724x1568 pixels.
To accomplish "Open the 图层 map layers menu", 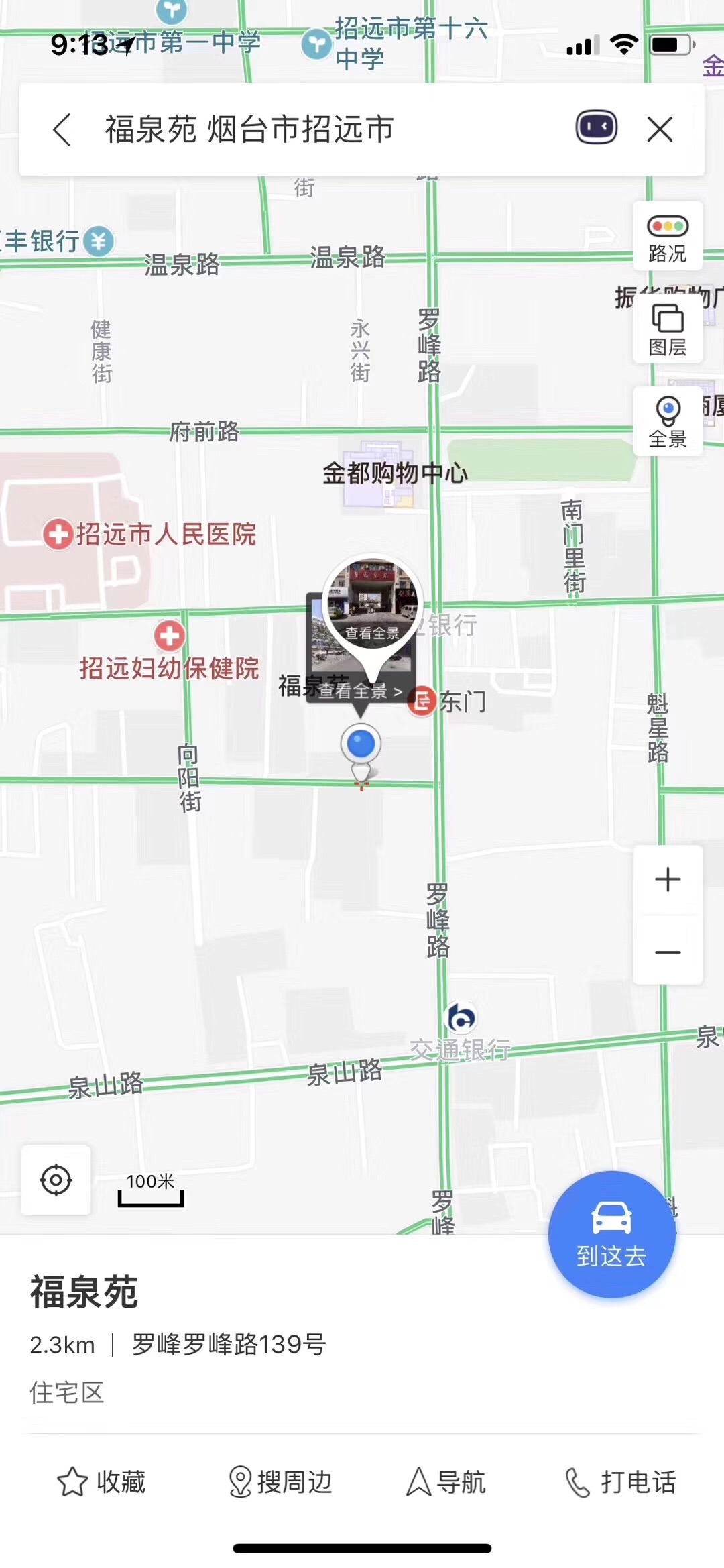I will pyautogui.click(x=667, y=330).
